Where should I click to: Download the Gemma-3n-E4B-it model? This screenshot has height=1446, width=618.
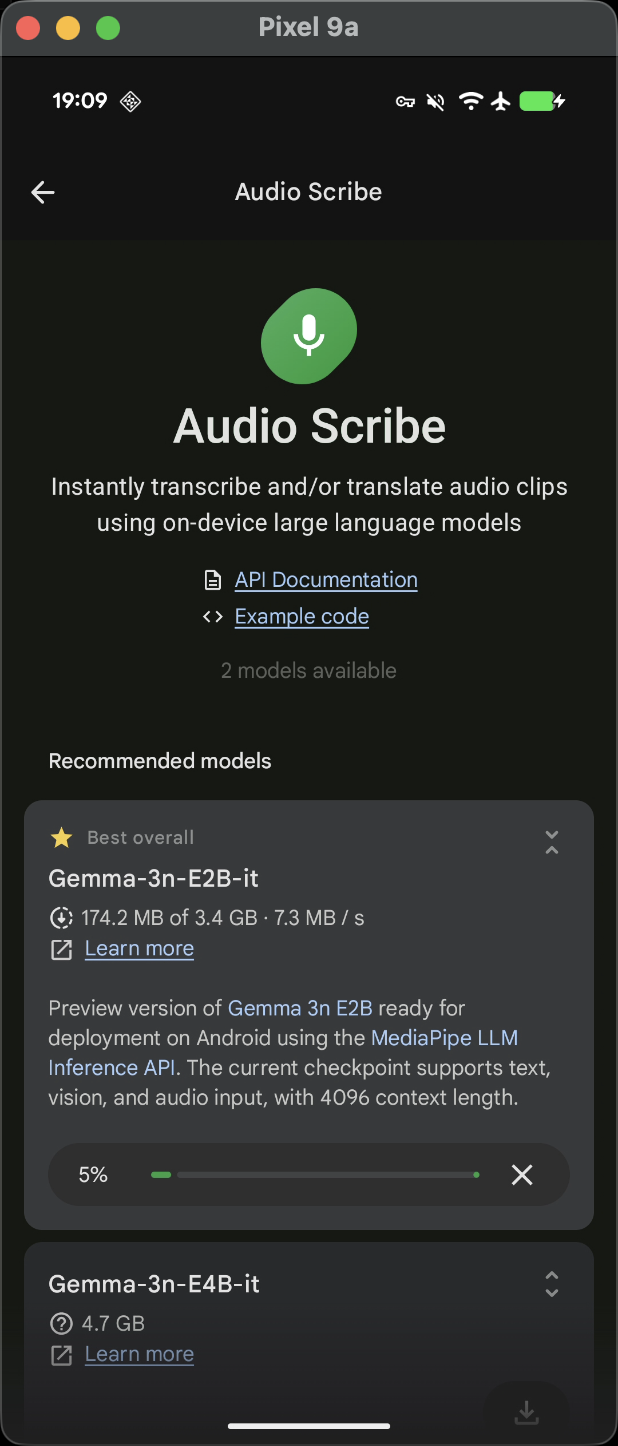tap(526, 1412)
